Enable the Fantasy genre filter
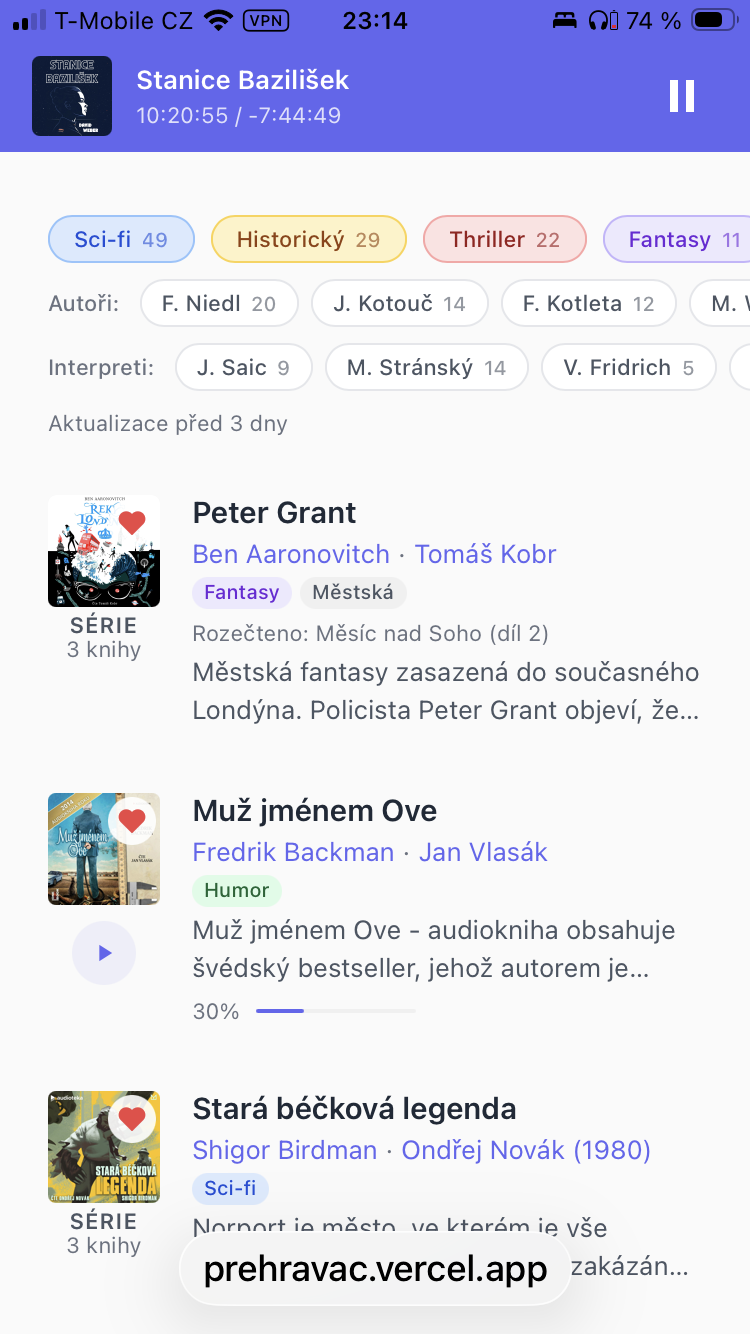Viewport: 750px width, 1334px height. coord(683,239)
